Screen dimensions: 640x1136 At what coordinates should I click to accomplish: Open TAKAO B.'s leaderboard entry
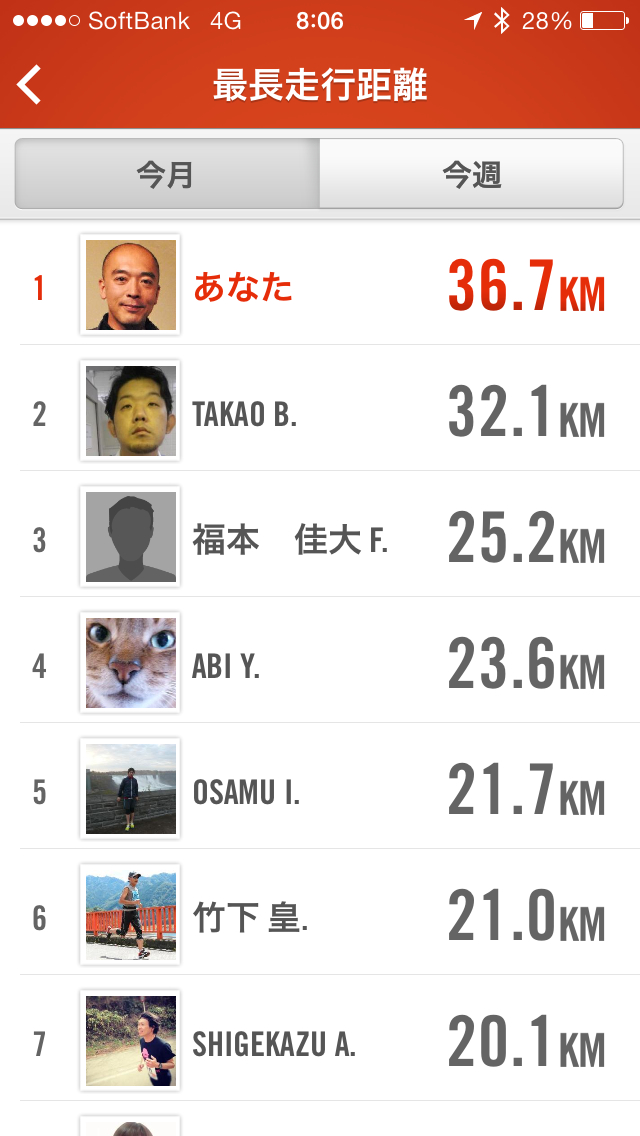click(320, 411)
